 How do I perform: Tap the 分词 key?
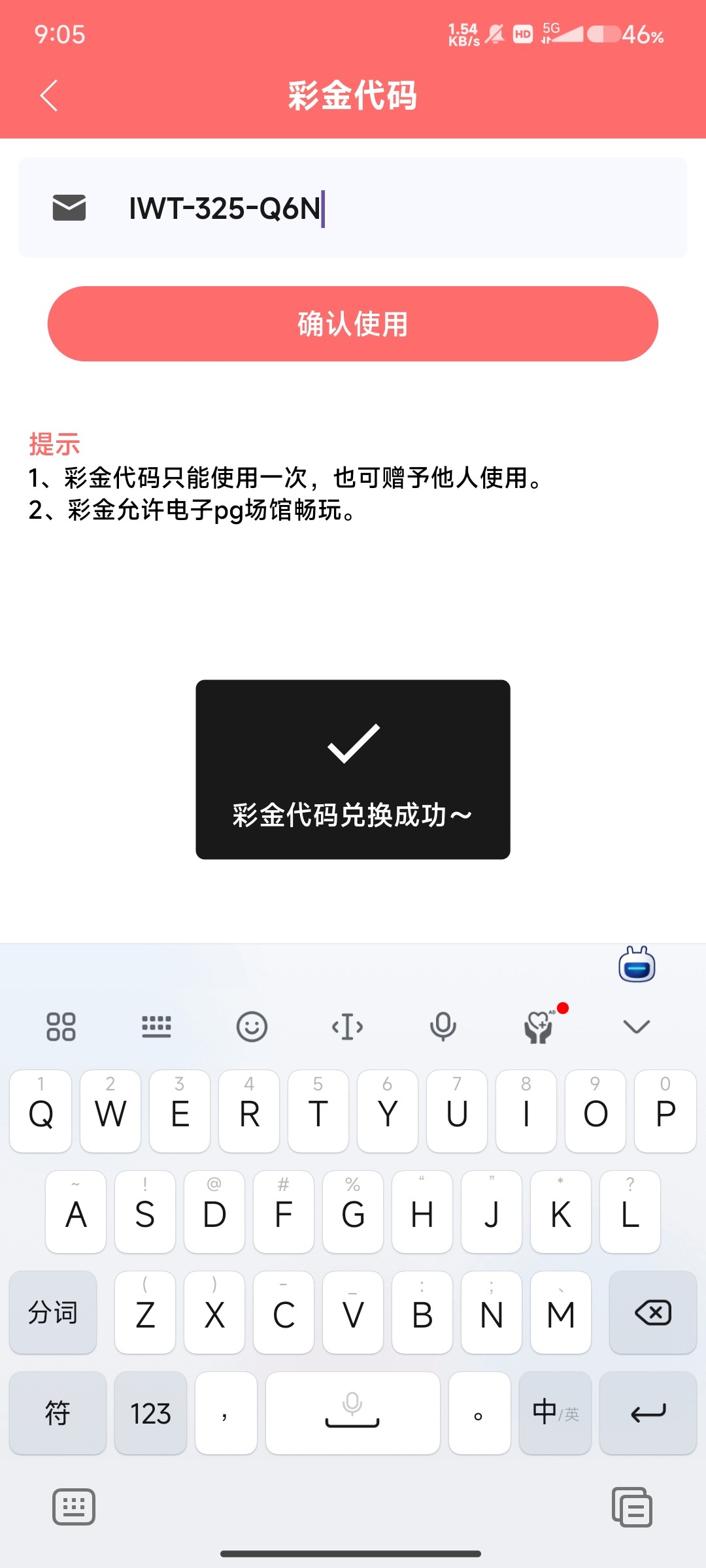point(53,1313)
